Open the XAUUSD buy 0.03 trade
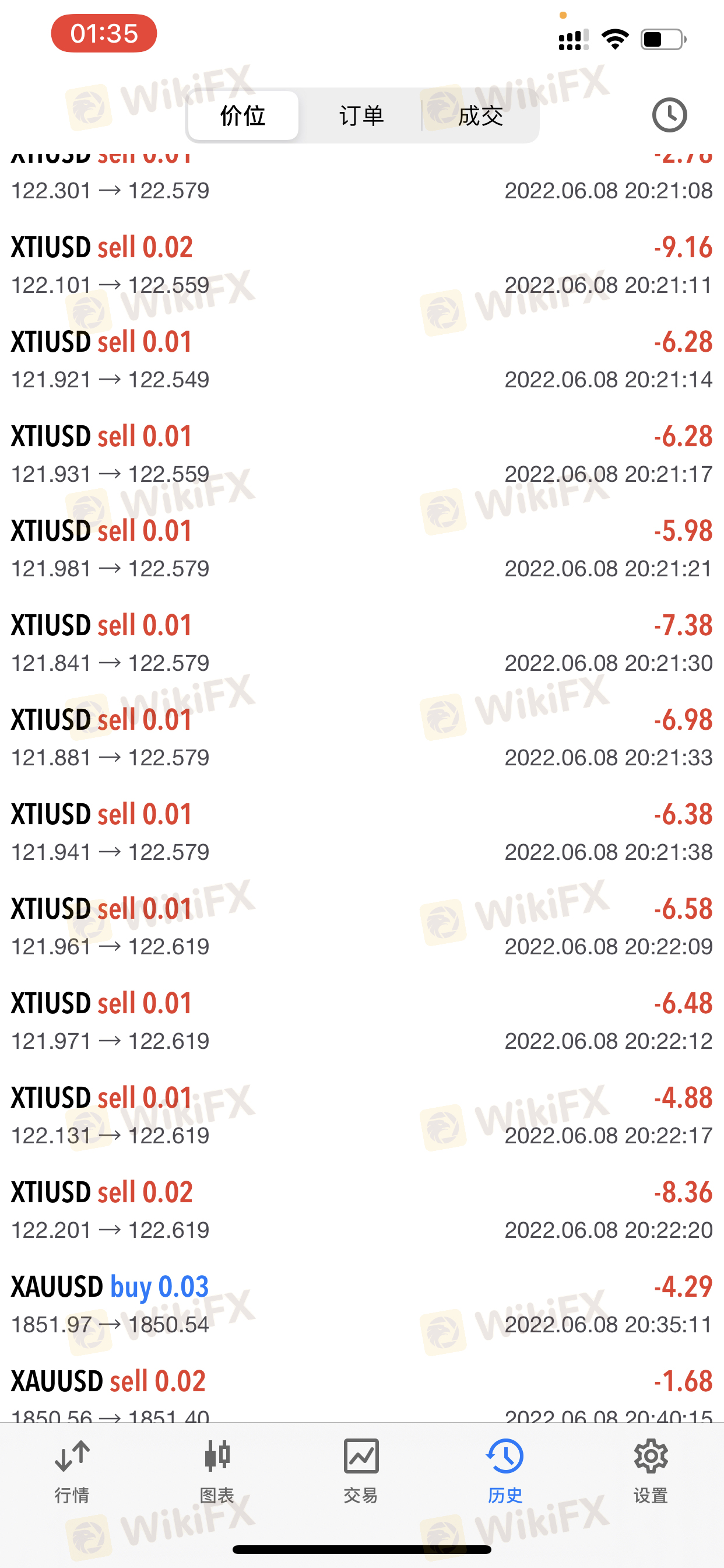The image size is (724, 1568). click(362, 1304)
